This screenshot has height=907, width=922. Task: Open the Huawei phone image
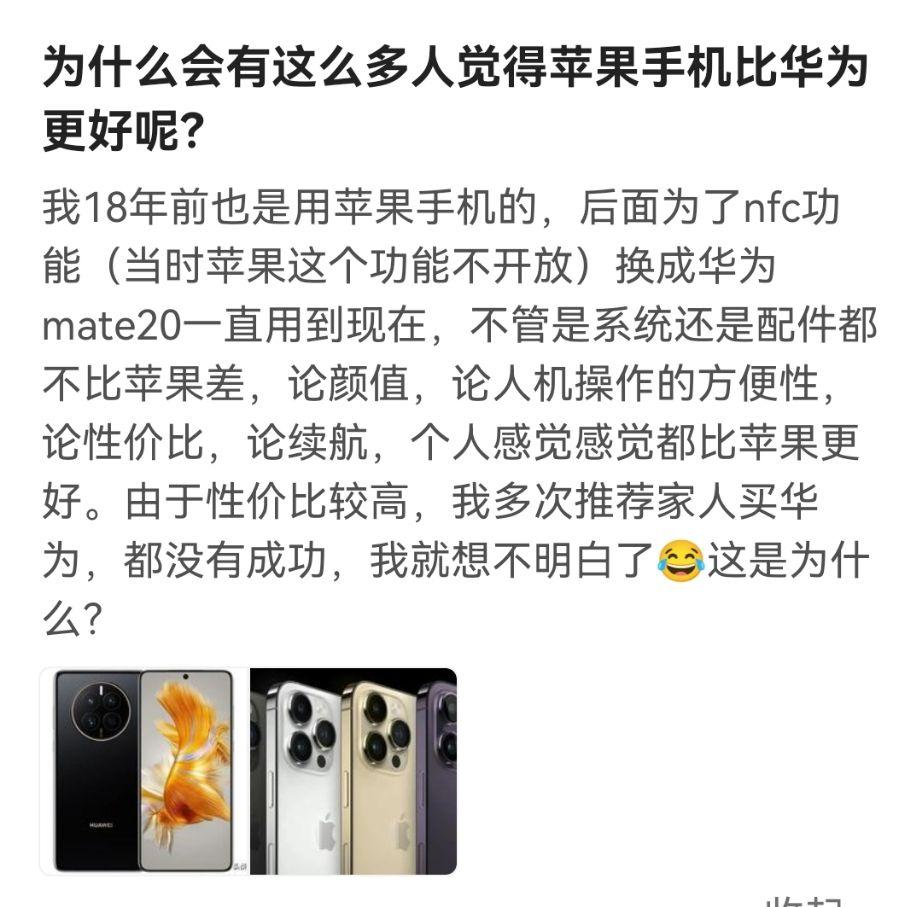[143, 771]
